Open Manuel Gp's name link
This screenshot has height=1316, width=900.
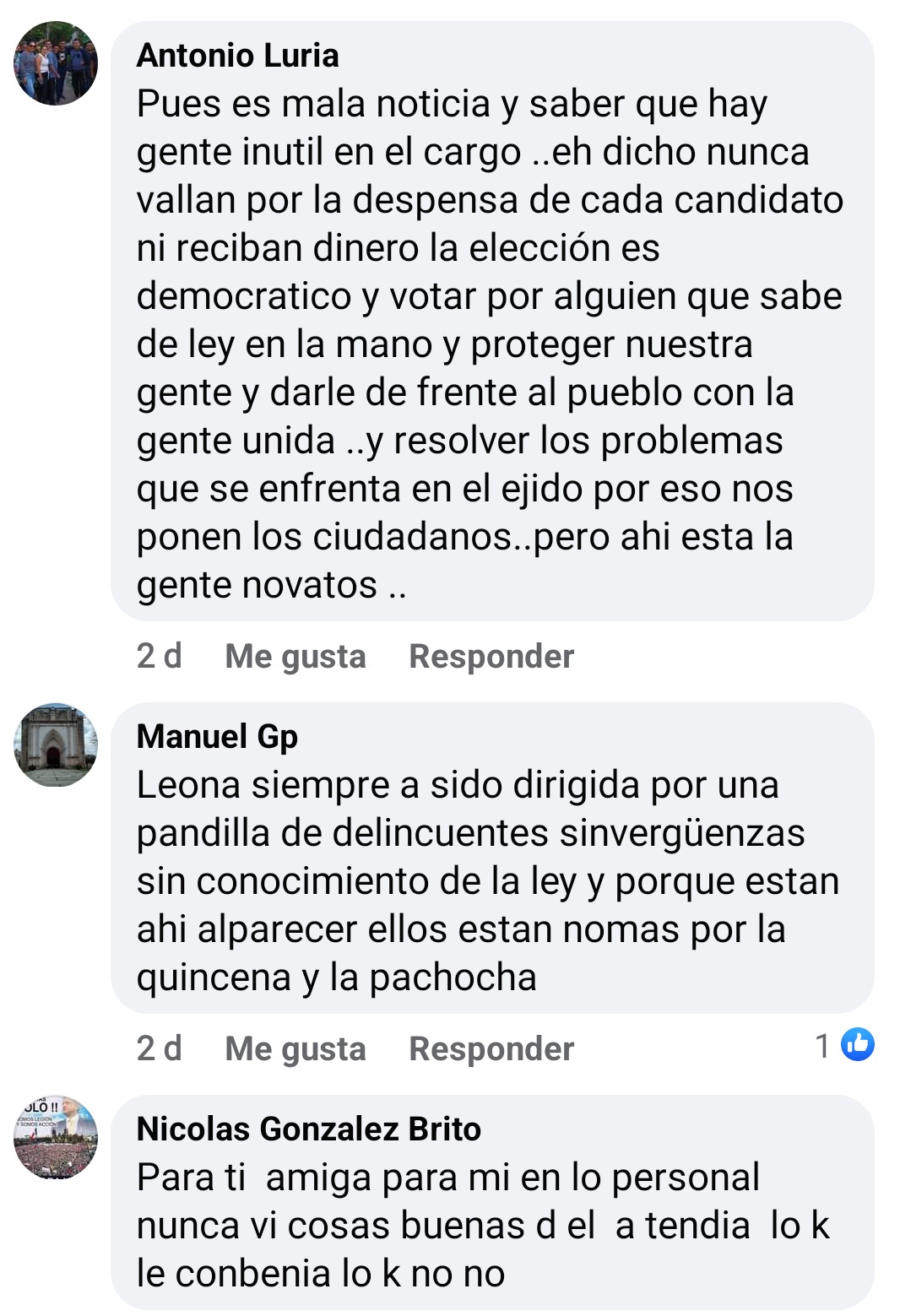tap(217, 736)
